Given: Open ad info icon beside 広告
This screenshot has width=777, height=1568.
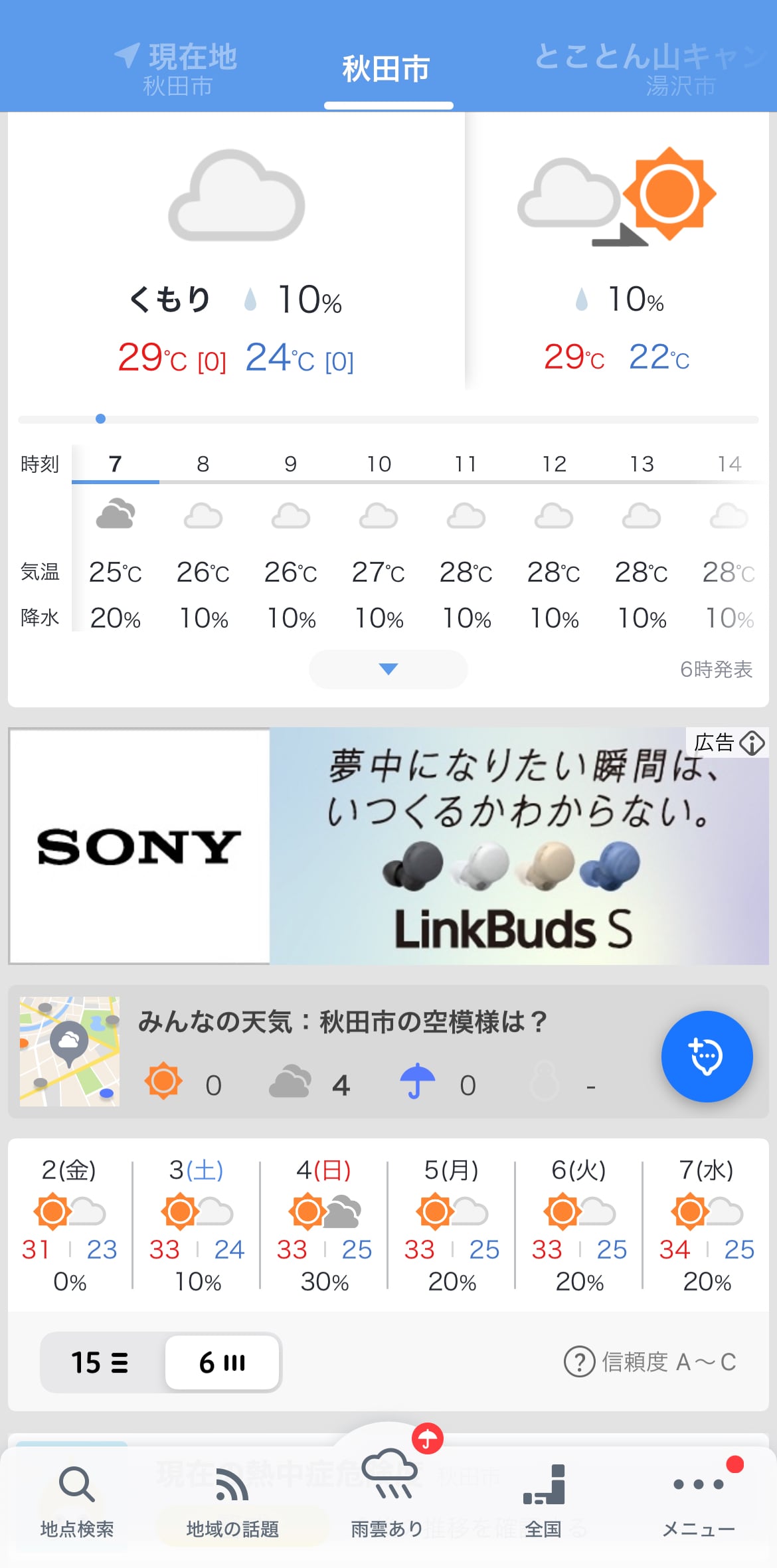Looking at the screenshot, I should coord(752,742).
